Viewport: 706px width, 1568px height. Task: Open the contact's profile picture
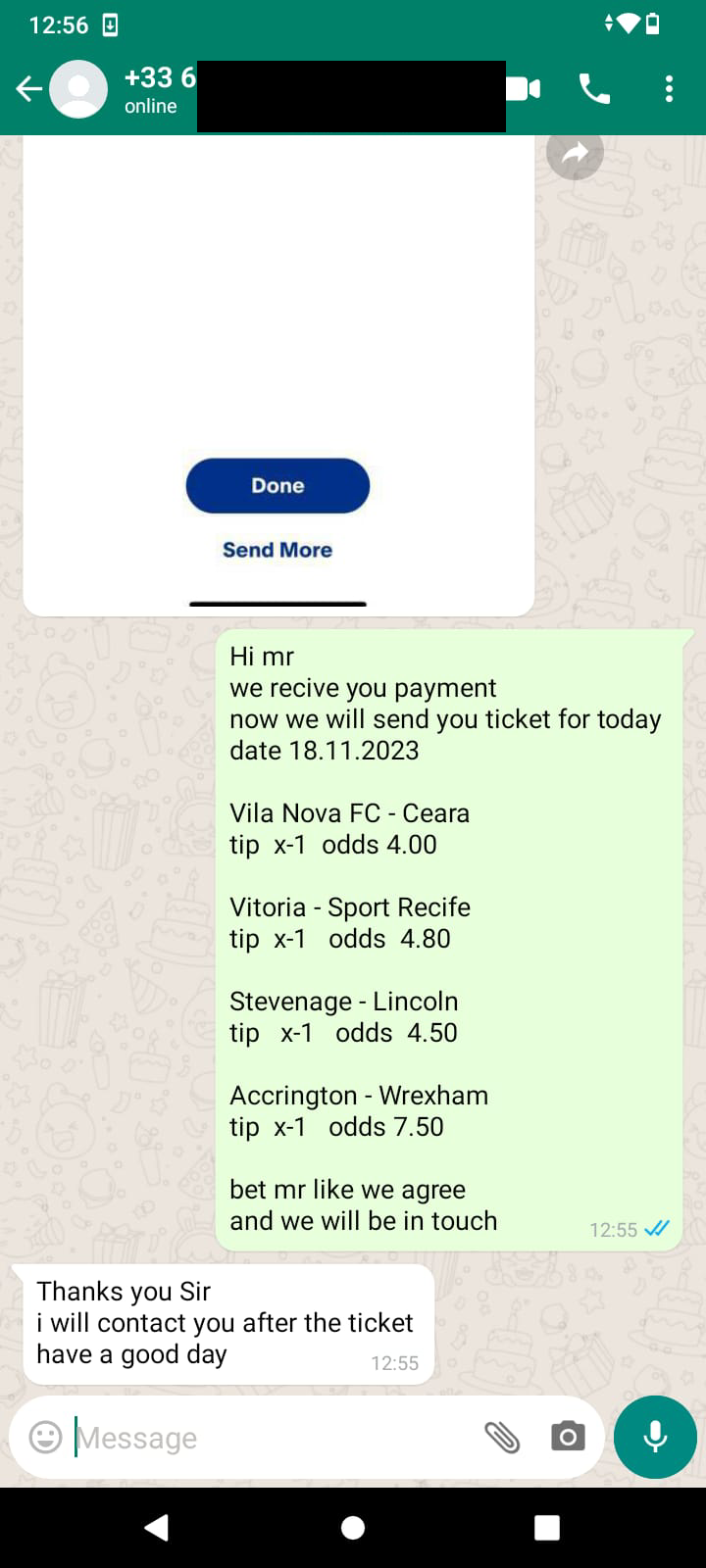pos(78,89)
